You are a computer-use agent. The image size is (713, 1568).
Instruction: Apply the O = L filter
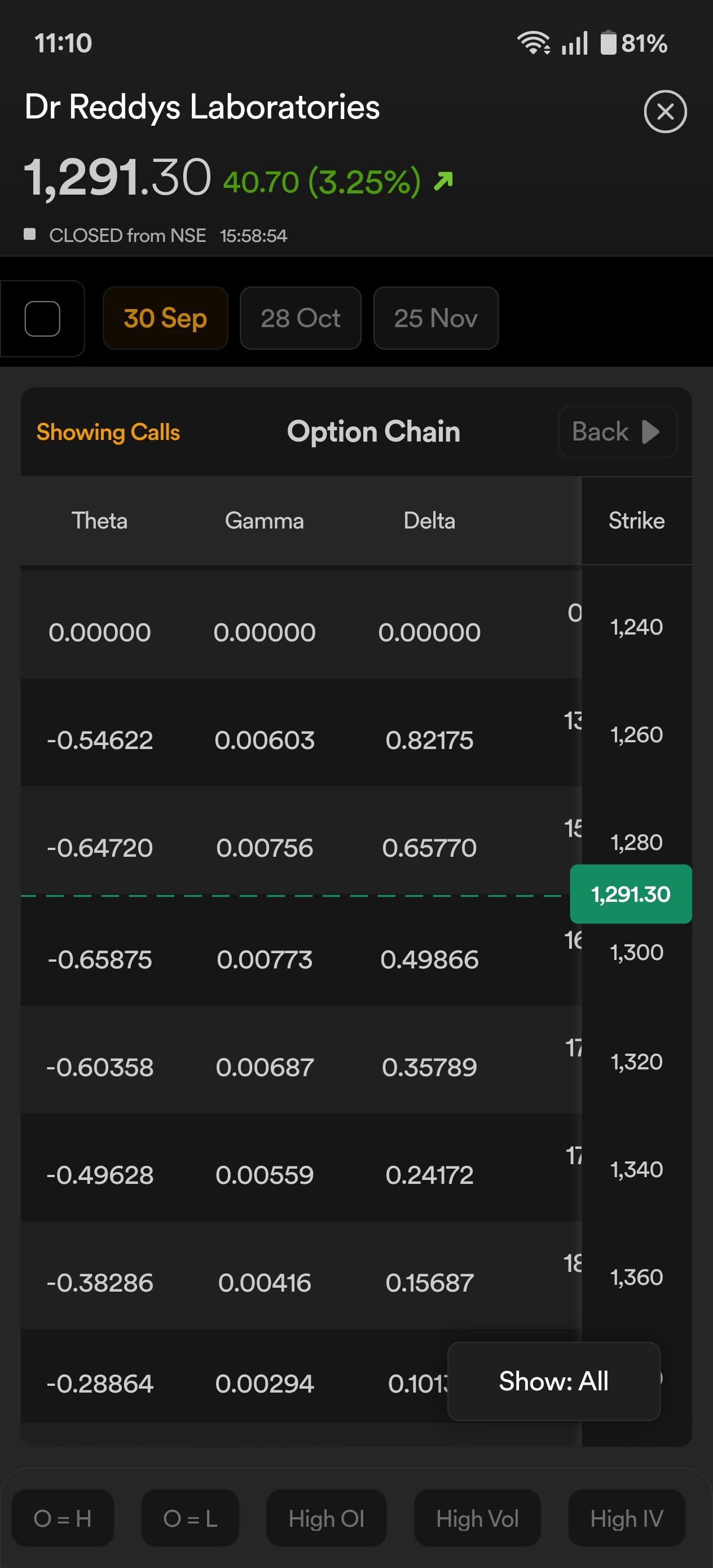190,1518
